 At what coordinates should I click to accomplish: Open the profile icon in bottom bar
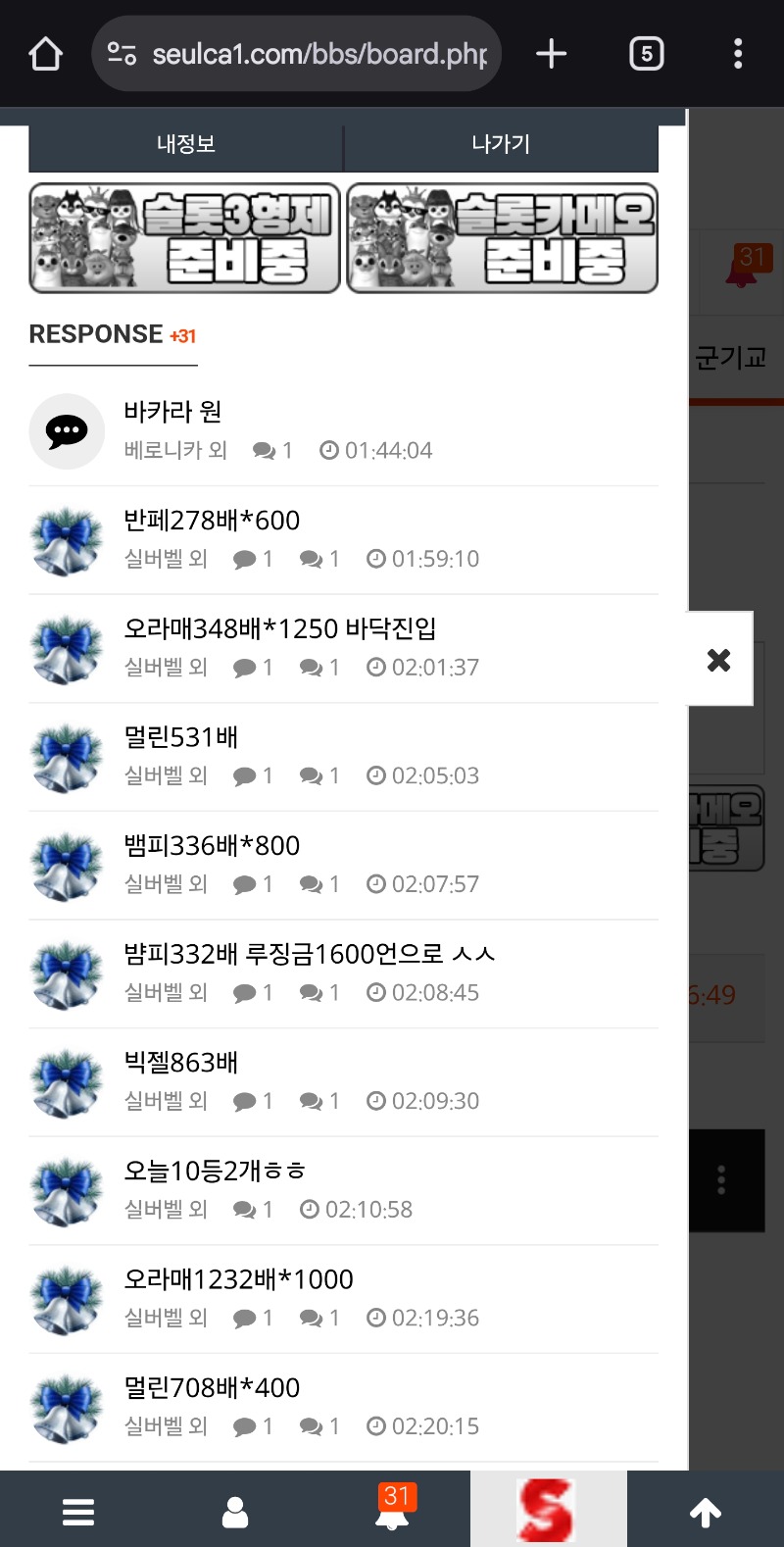235,1512
